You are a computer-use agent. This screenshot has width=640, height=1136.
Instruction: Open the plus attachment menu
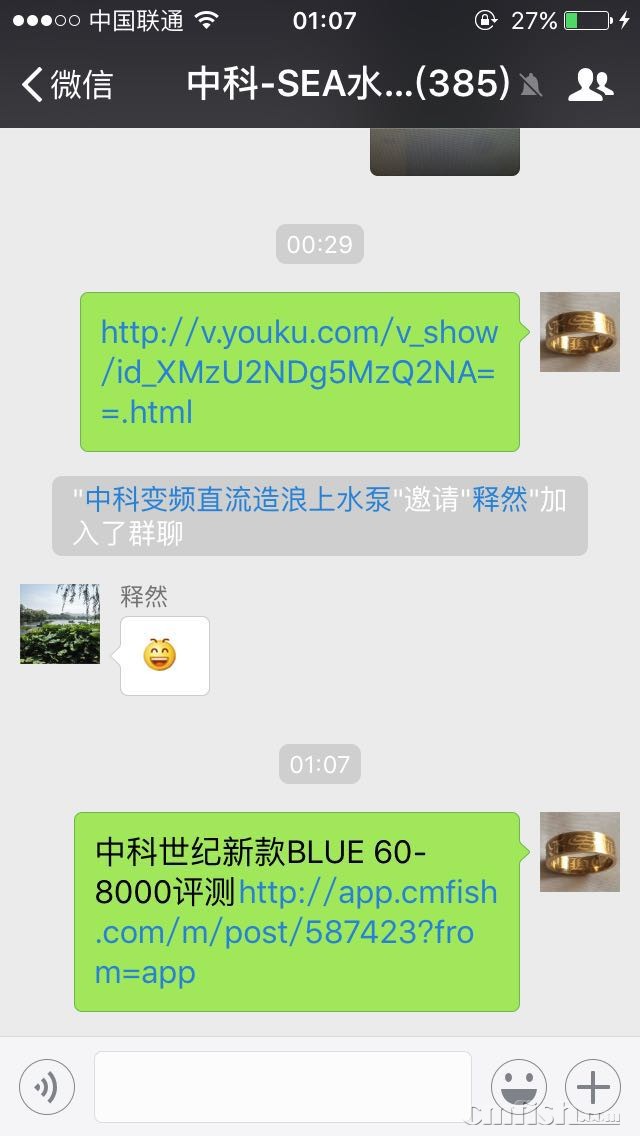click(593, 1087)
